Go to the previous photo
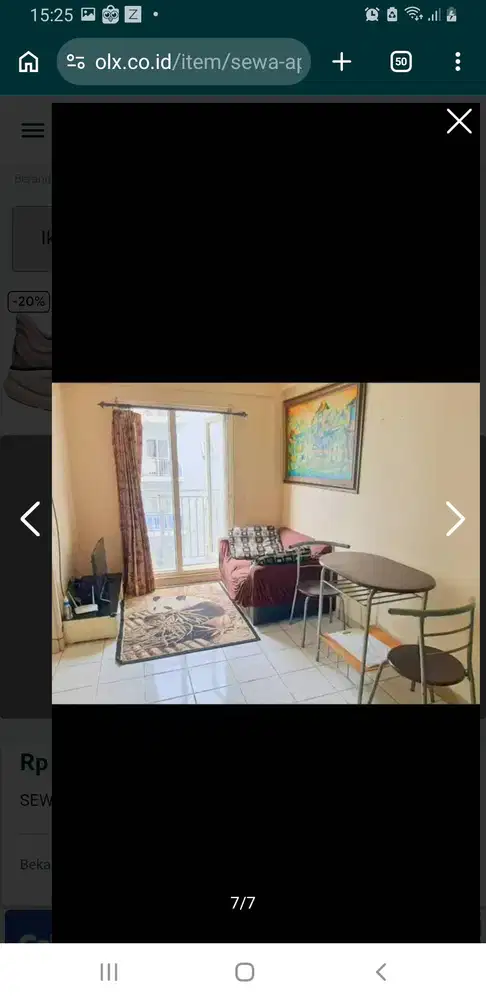 click(x=30, y=518)
